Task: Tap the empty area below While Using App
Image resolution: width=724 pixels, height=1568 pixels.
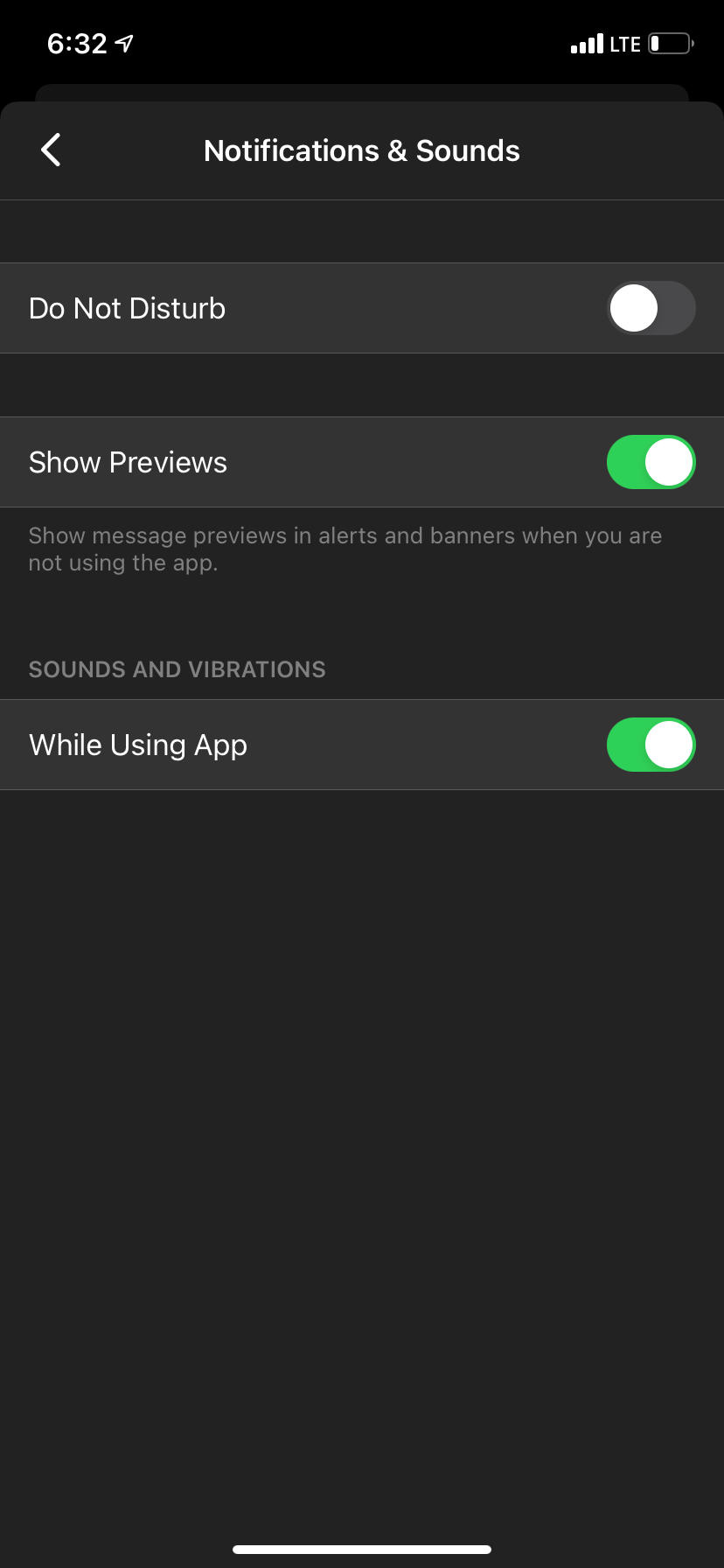Action: [362, 1137]
